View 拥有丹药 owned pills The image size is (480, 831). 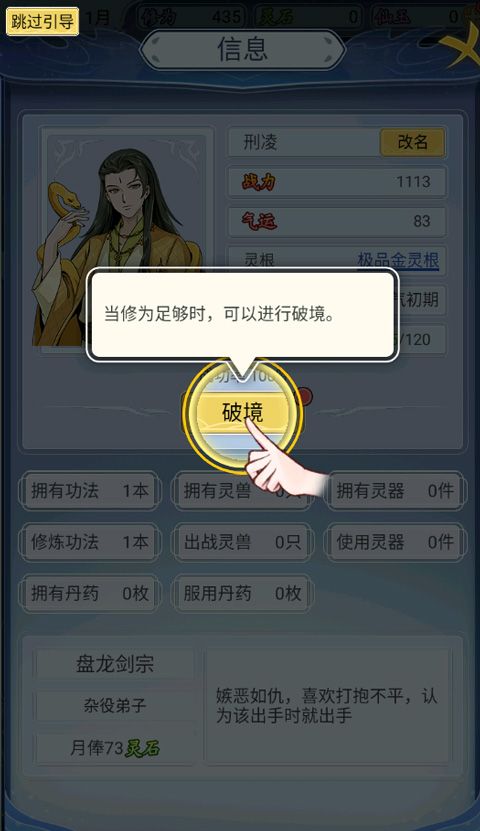click(90, 594)
